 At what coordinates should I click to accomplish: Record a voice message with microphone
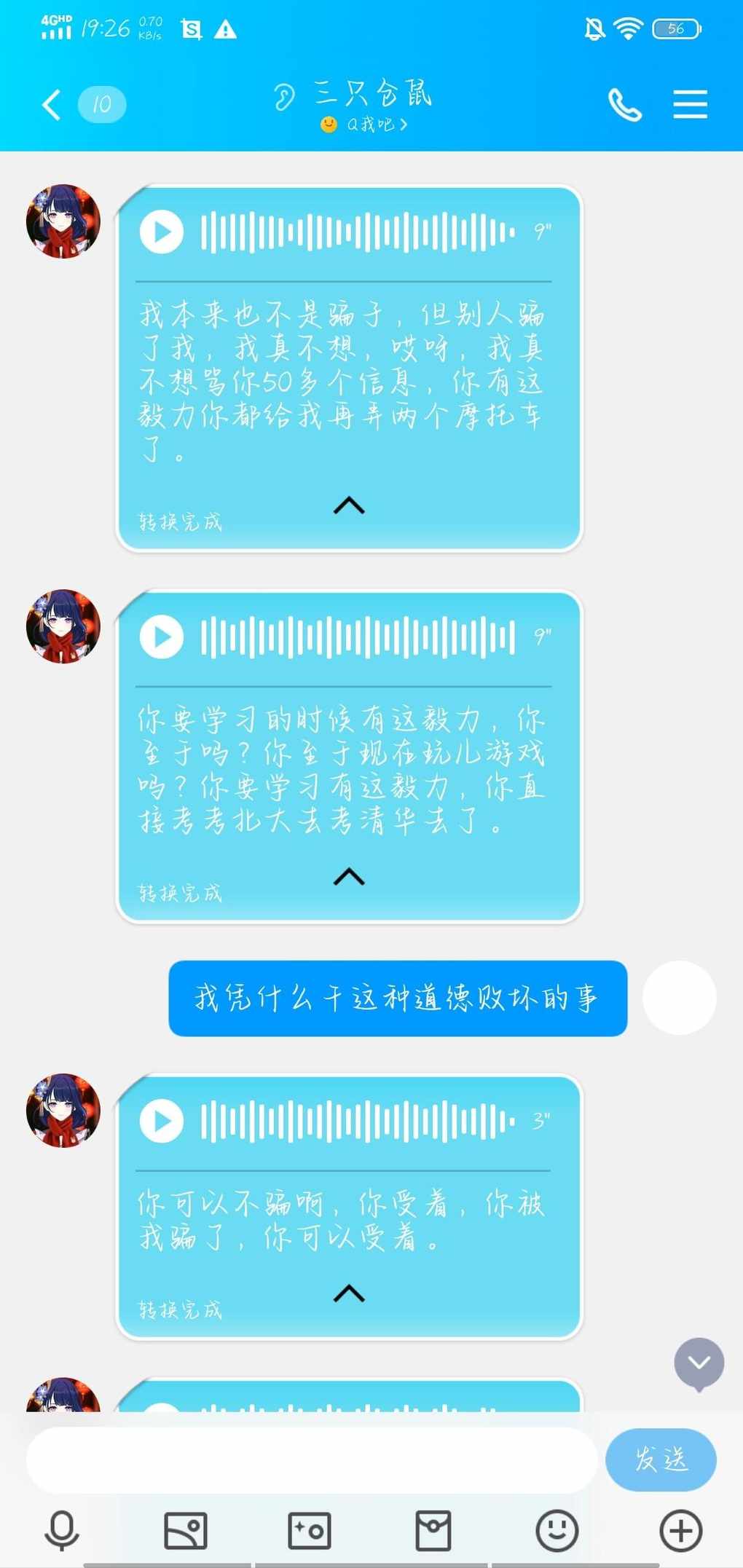pyautogui.click(x=62, y=1530)
